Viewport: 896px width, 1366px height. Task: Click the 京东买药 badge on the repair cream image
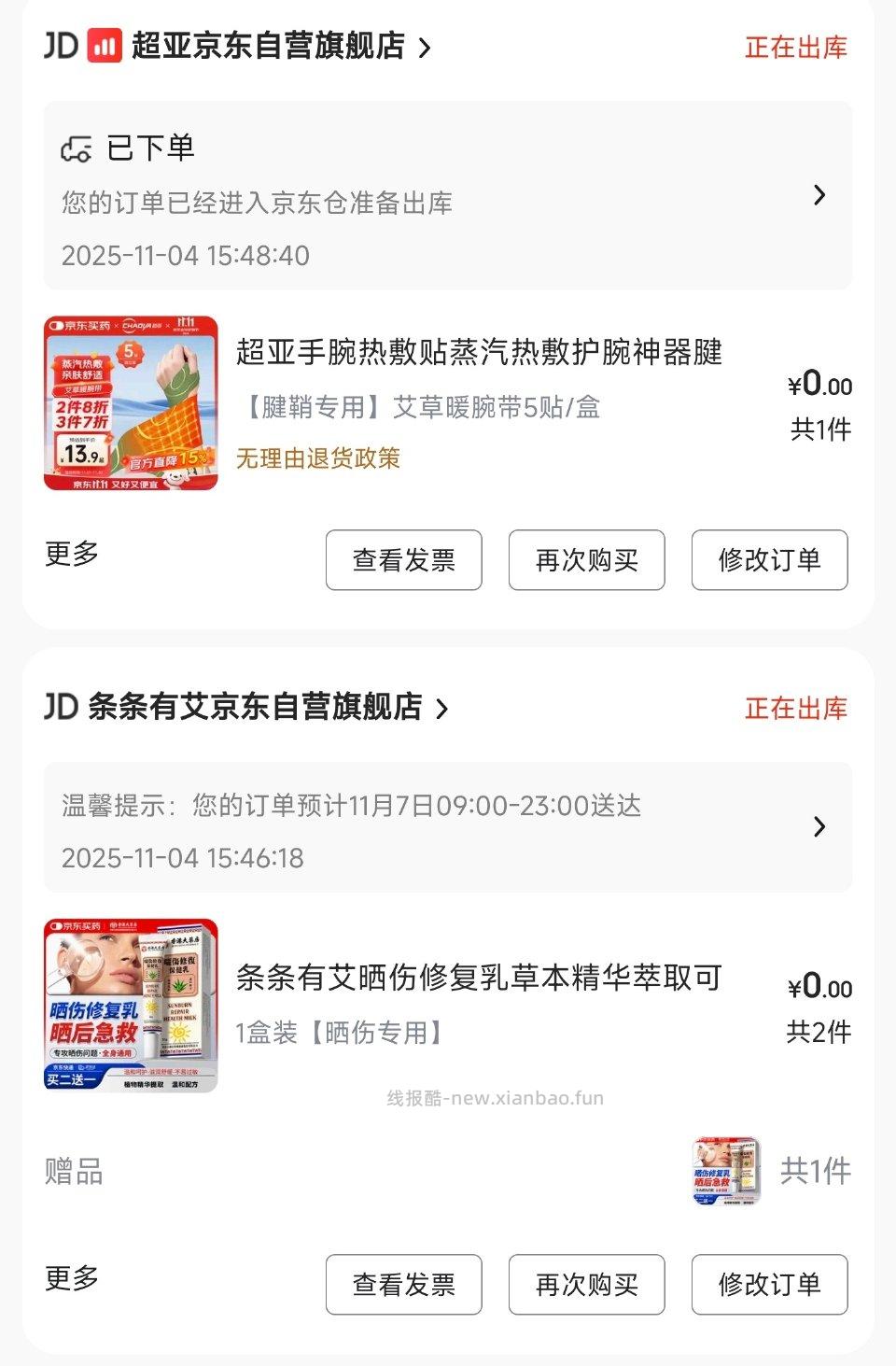click(x=75, y=926)
